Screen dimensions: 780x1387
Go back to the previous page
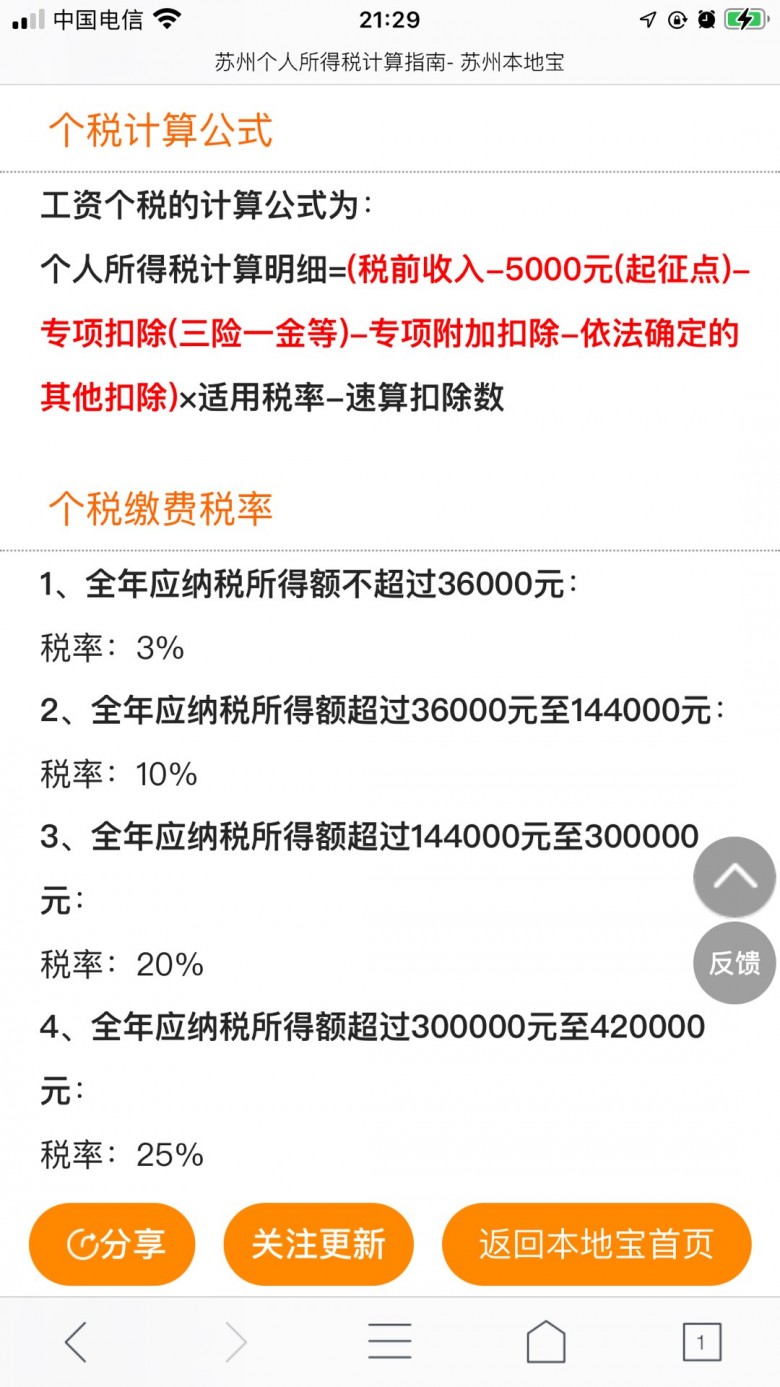tap(76, 1342)
